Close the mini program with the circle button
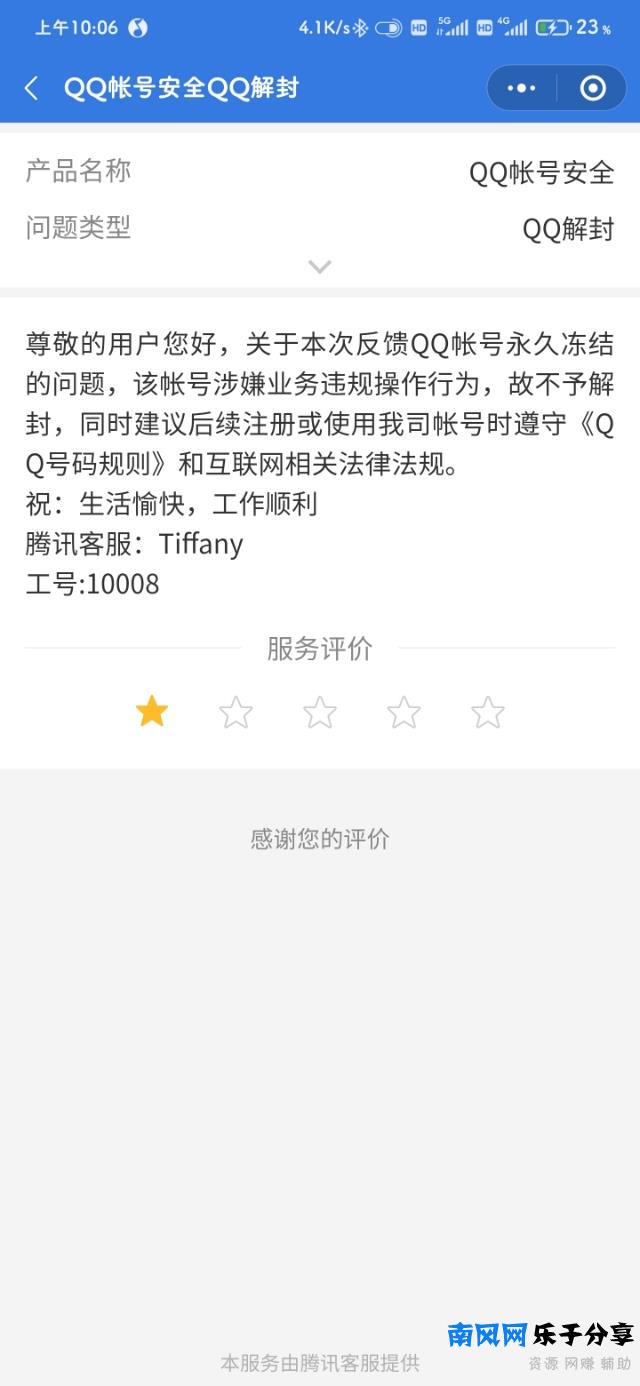 pos(593,89)
